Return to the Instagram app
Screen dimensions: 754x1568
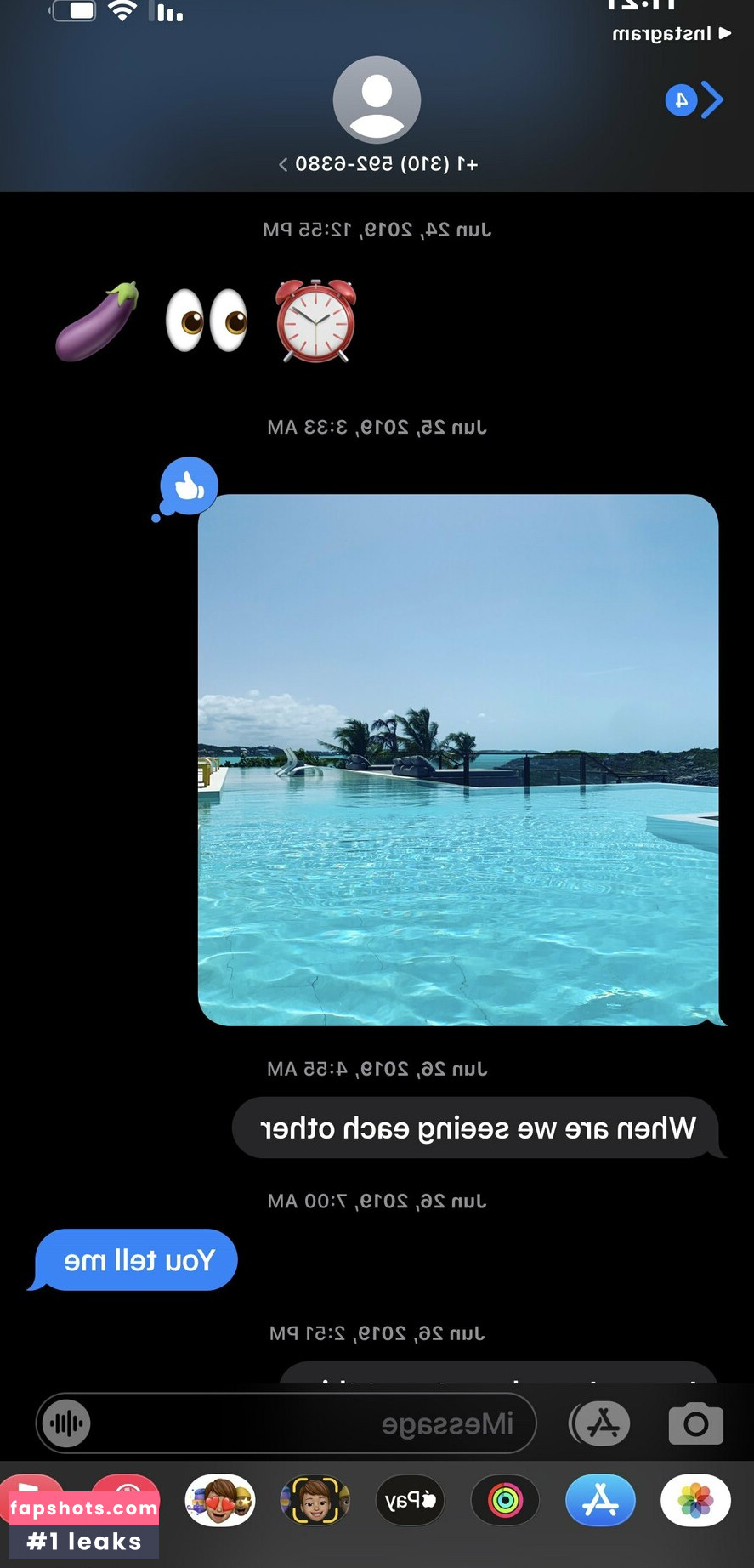672,34
